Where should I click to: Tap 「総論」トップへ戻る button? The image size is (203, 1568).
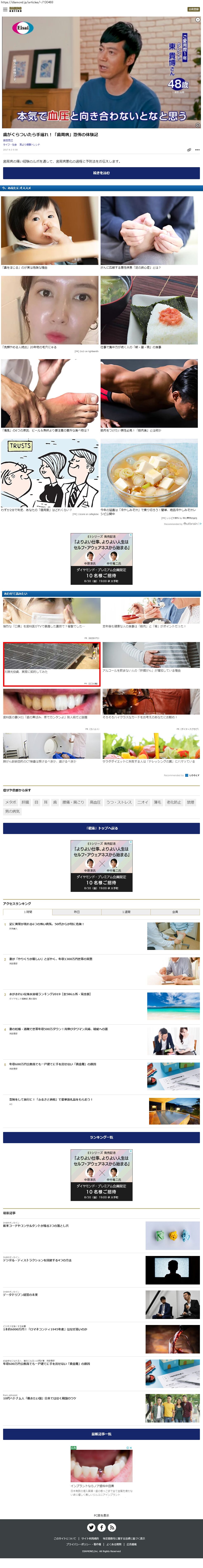pyautogui.click(x=102, y=828)
